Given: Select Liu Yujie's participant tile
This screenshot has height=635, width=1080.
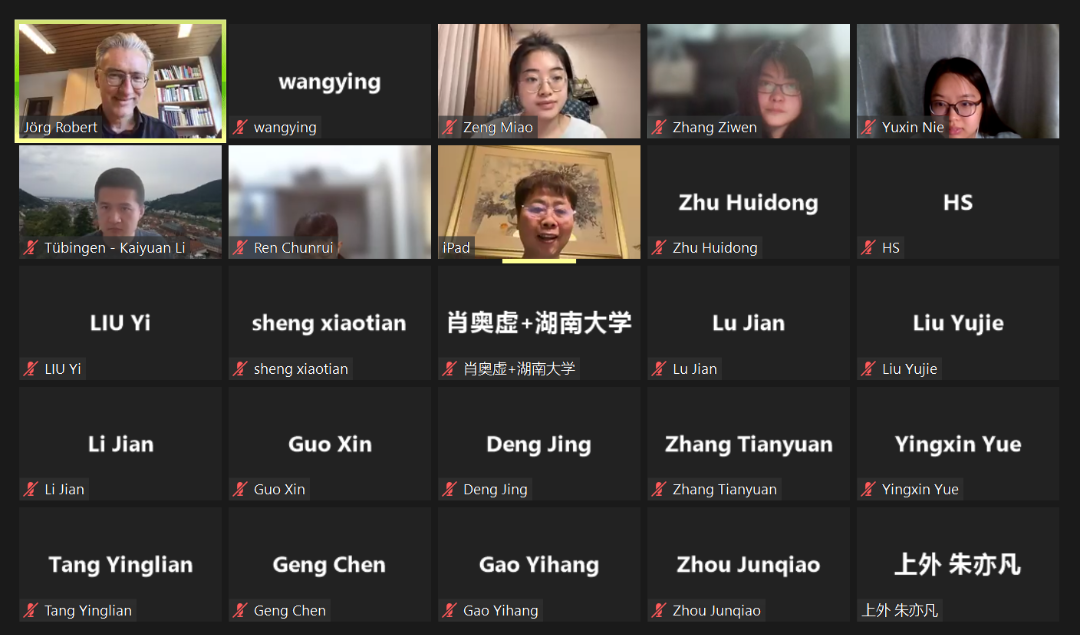Looking at the screenshot, I should click(x=957, y=323).
